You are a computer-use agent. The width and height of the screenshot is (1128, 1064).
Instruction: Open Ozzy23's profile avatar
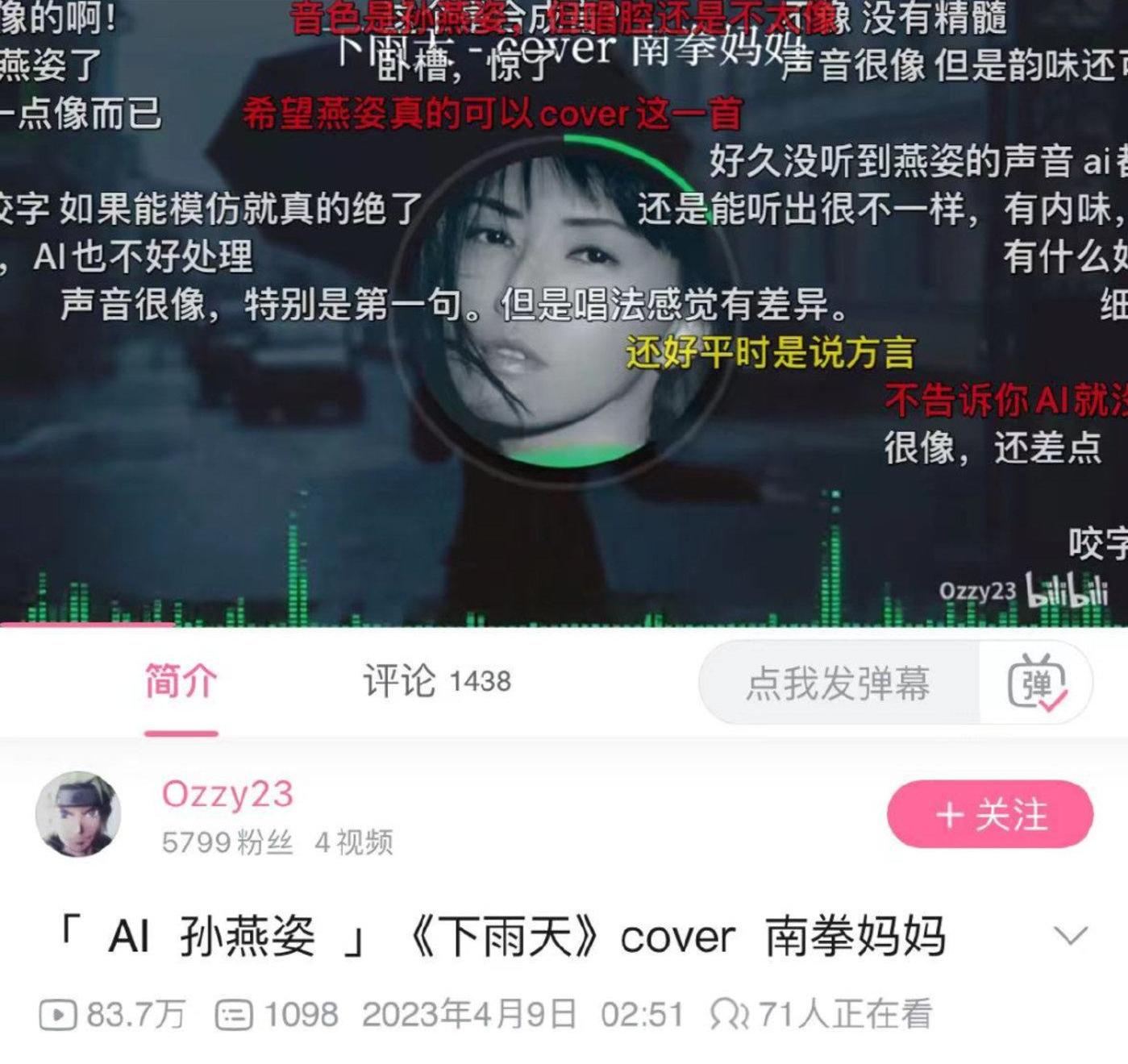78,814
